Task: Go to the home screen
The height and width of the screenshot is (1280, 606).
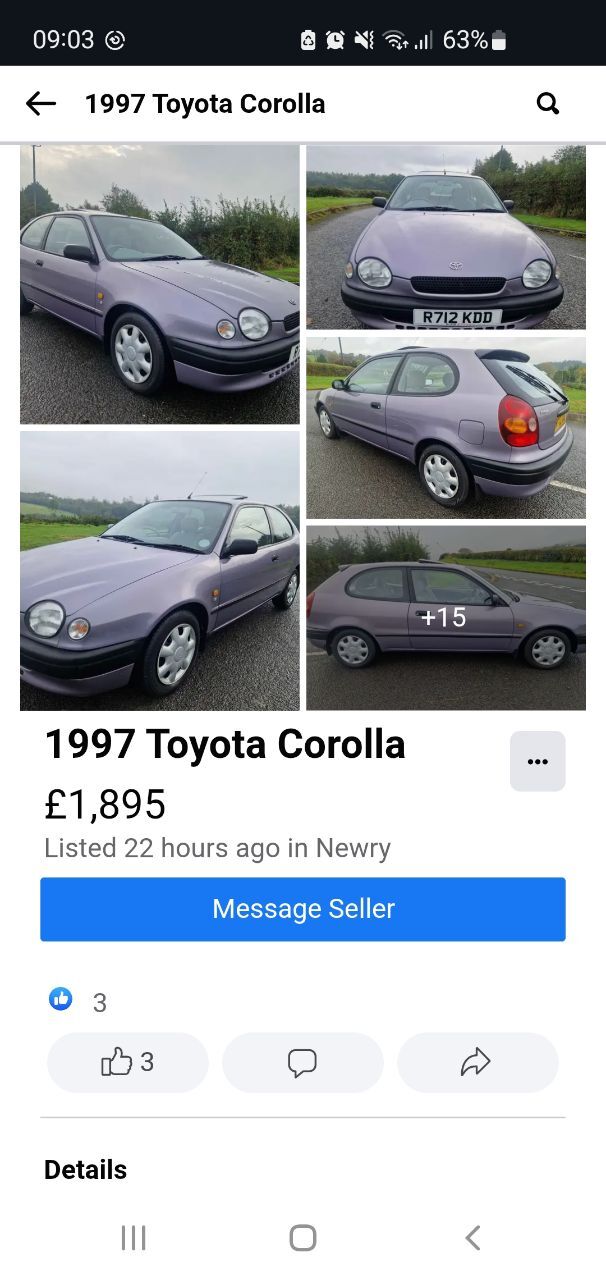Action: [x=303, y=1238]
